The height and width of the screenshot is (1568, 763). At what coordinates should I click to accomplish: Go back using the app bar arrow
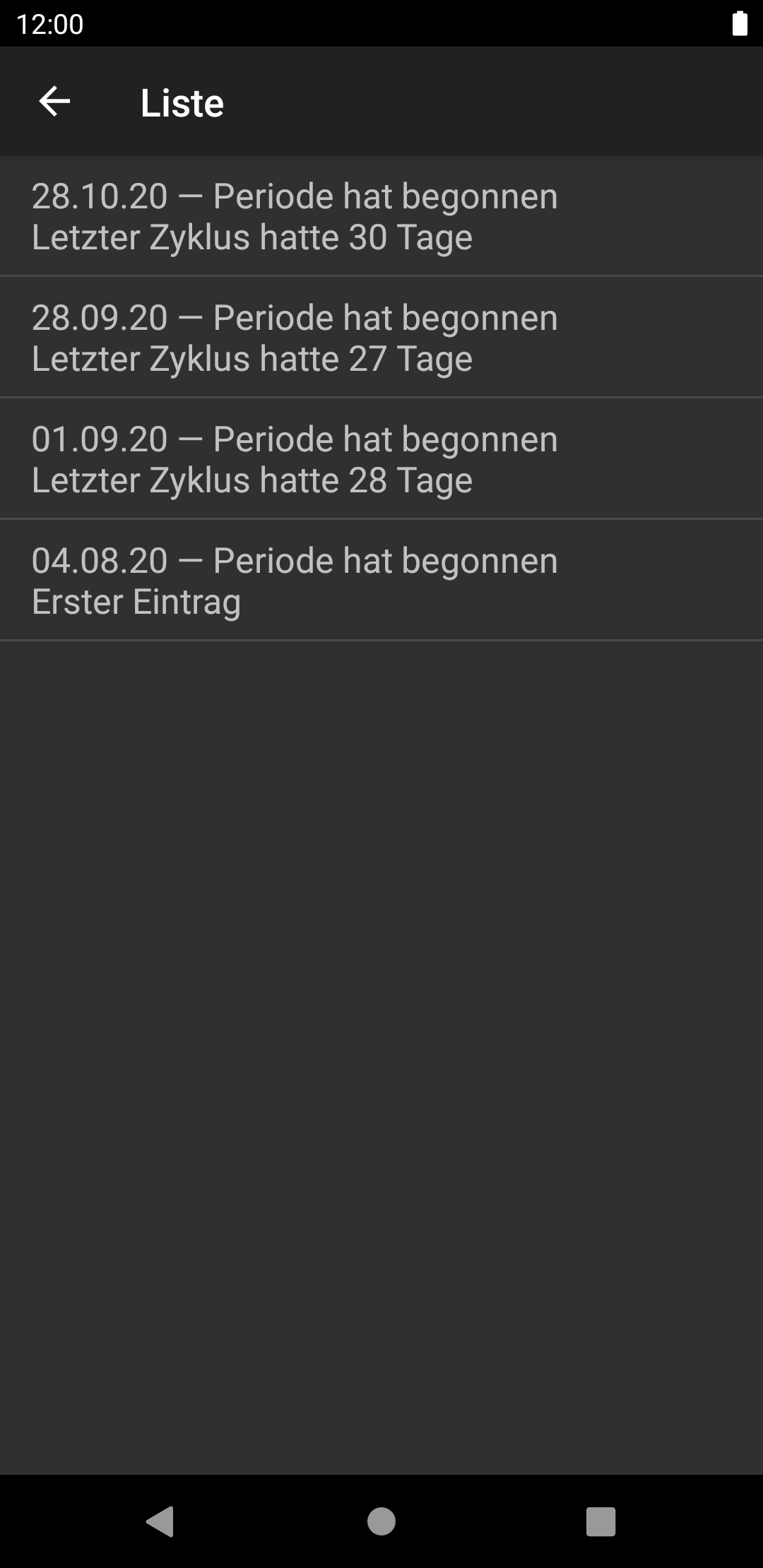54,102
